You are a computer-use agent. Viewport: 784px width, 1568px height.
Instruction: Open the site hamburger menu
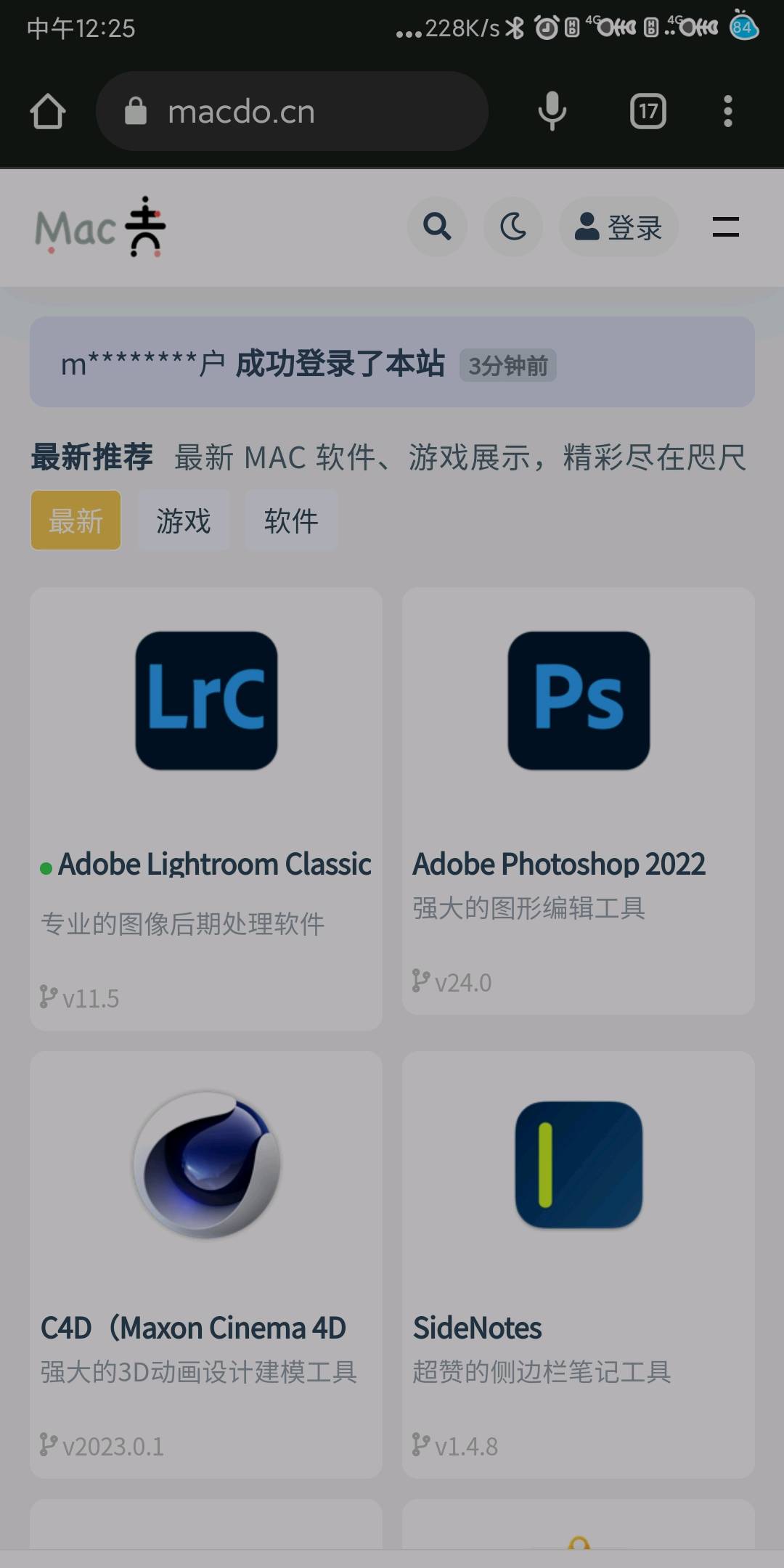pos(725,227)
